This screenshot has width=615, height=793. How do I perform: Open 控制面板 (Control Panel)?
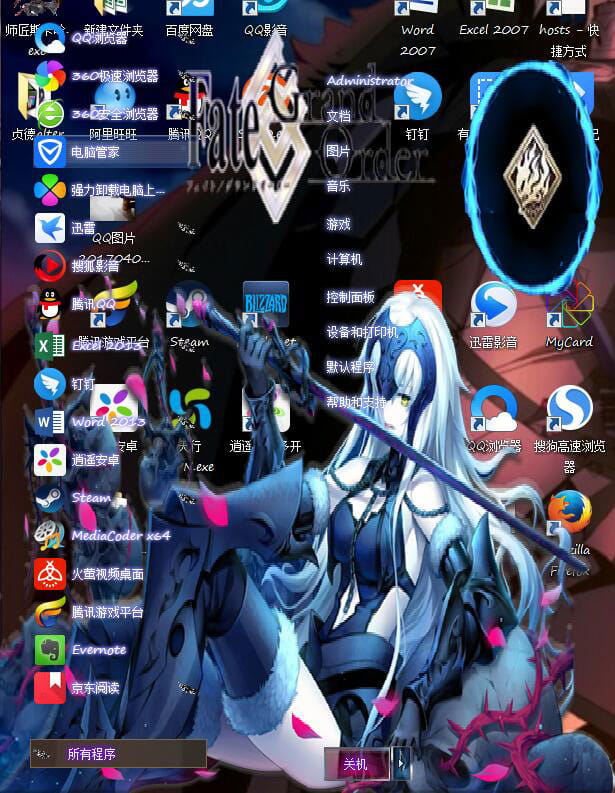(350, 297)
